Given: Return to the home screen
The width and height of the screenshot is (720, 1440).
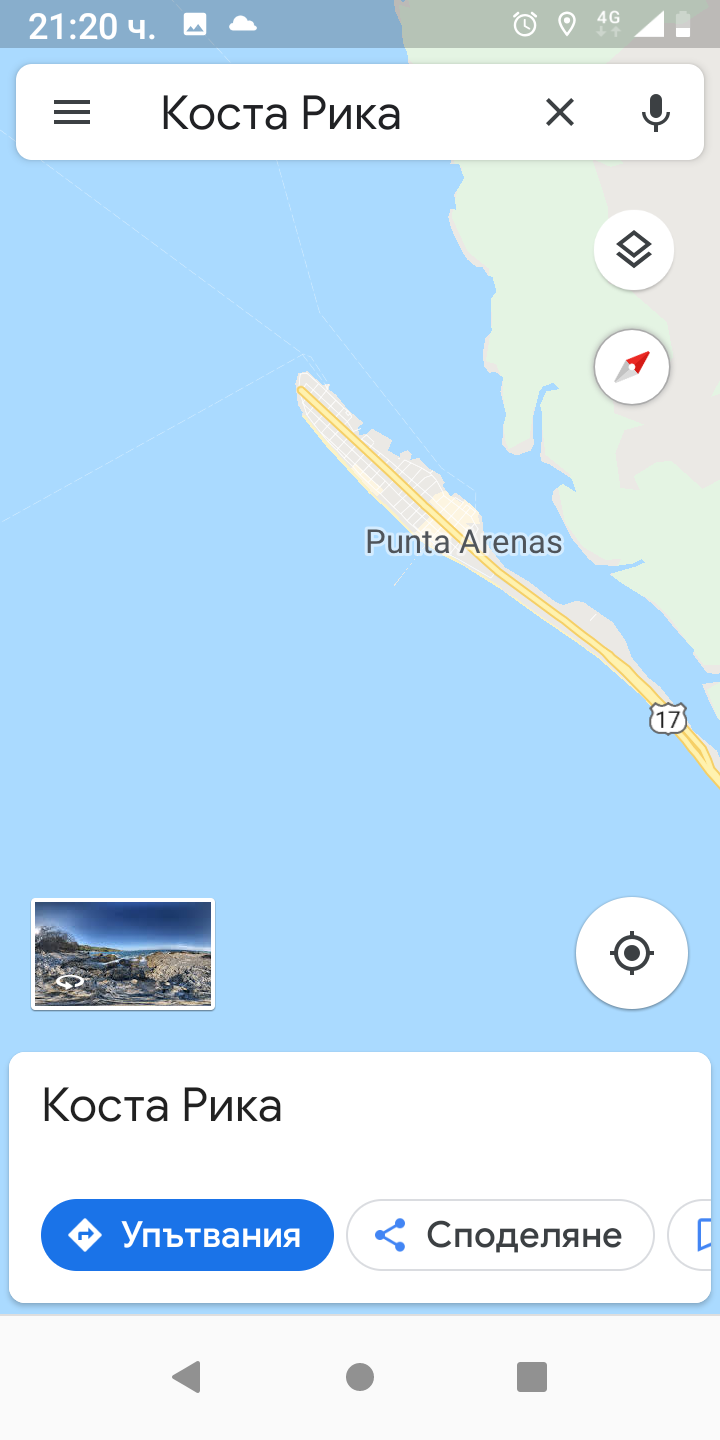Looking at the screenshot, I should point(360,1377).
